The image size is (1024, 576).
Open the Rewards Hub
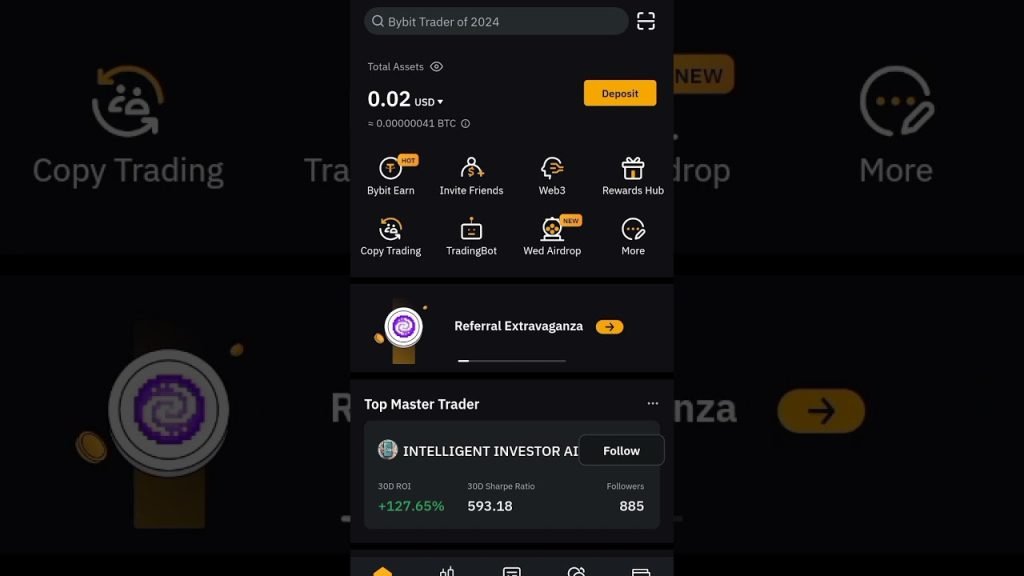[633, 175]
